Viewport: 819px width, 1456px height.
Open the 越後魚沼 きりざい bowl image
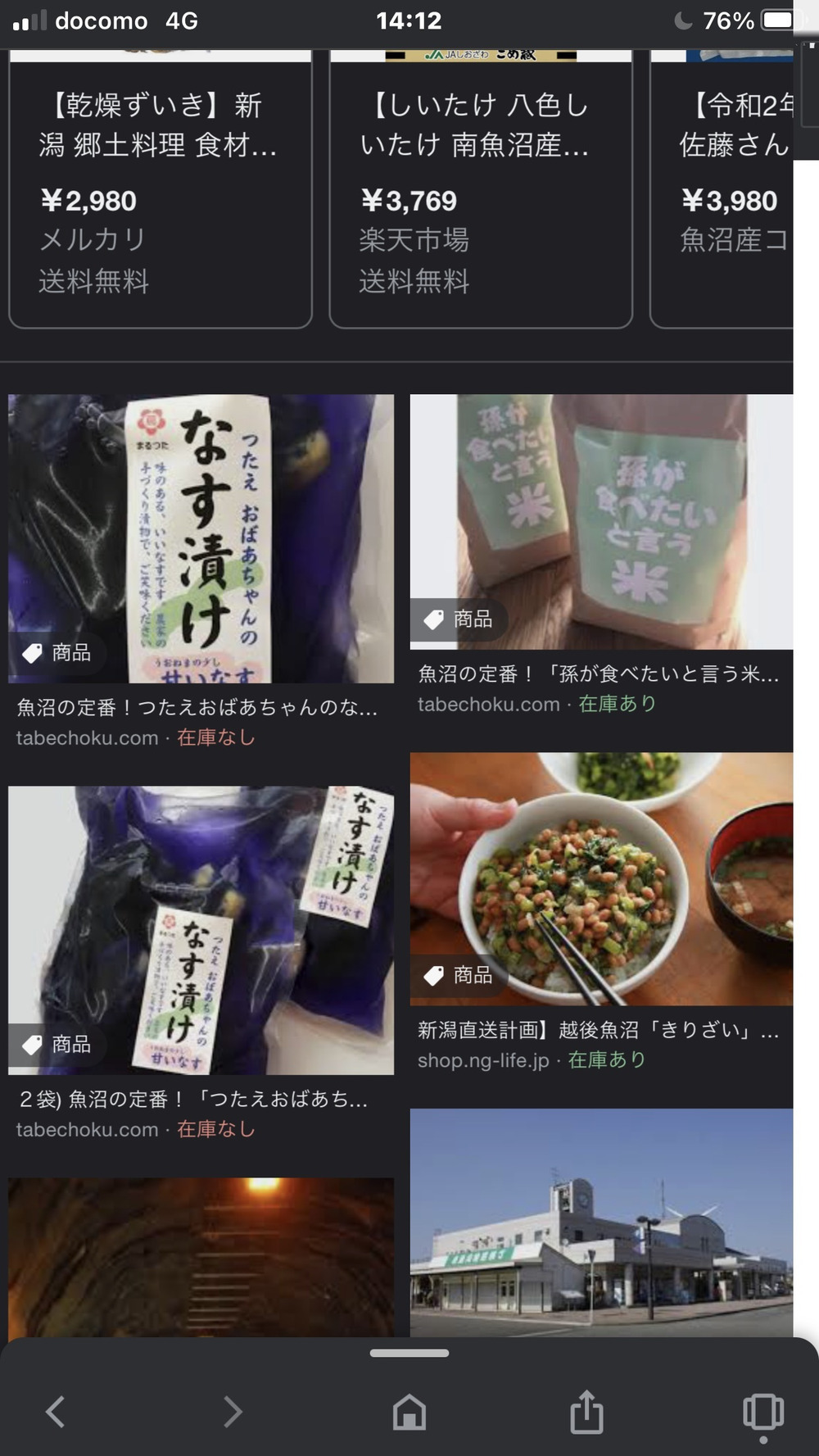[x=601, y=878]
